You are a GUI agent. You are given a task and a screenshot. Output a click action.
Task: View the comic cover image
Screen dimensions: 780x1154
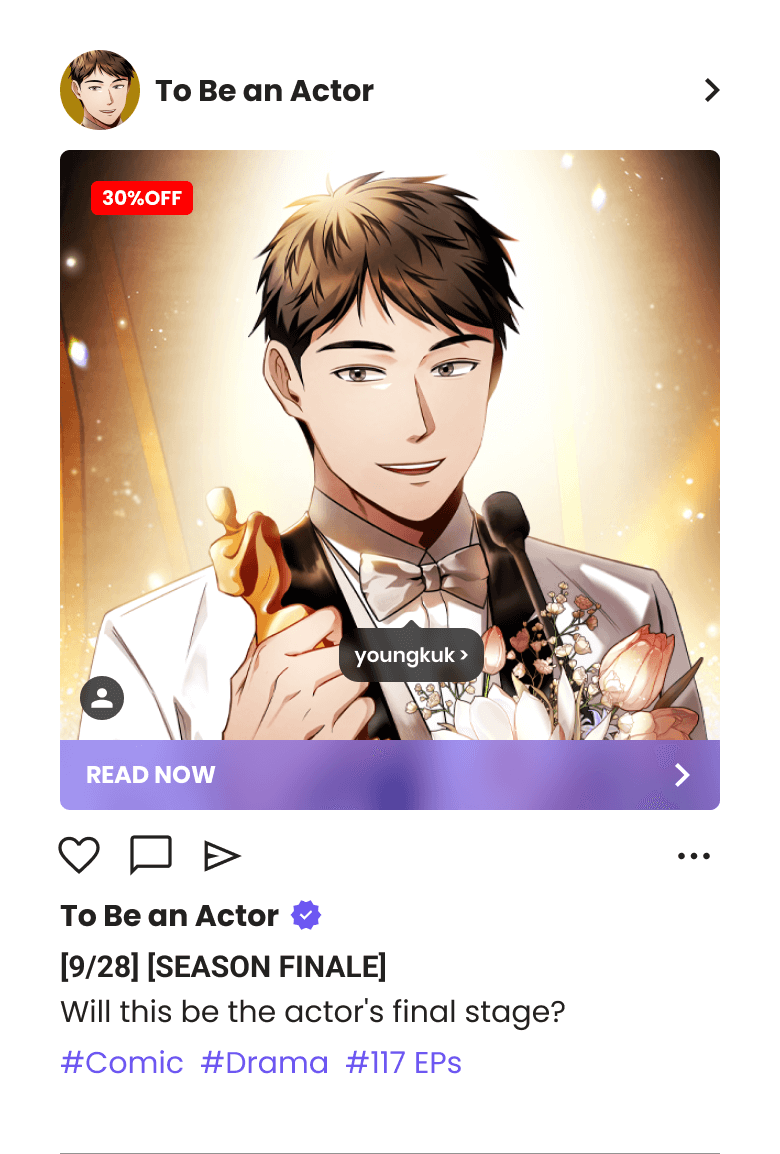pyautogui.click(x=390, y=420)
